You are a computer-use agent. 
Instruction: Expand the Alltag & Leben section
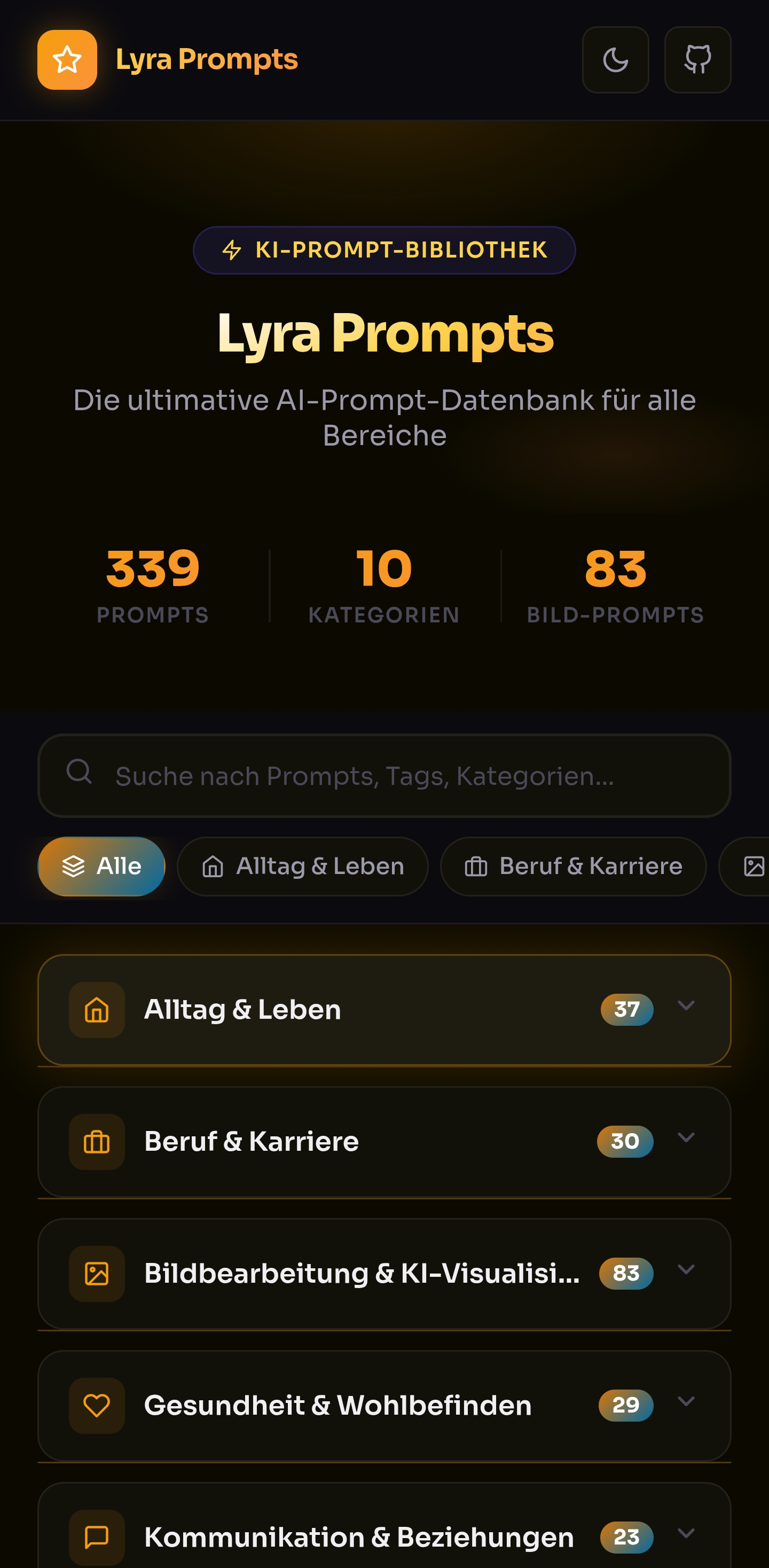coord(384,1010)
